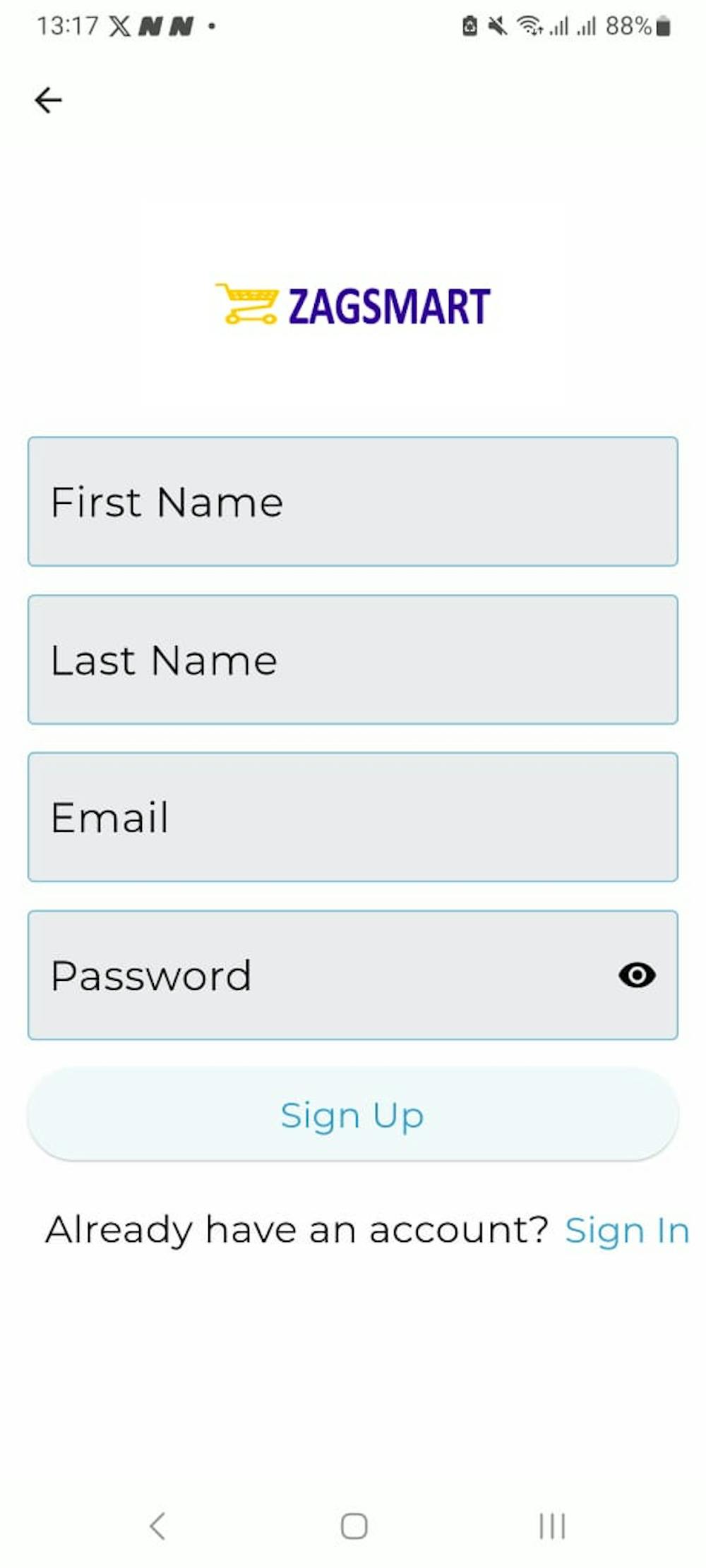Tap the Sign Up button
Viewport: 706px width, 1568px height.
tap(352, 1115)
